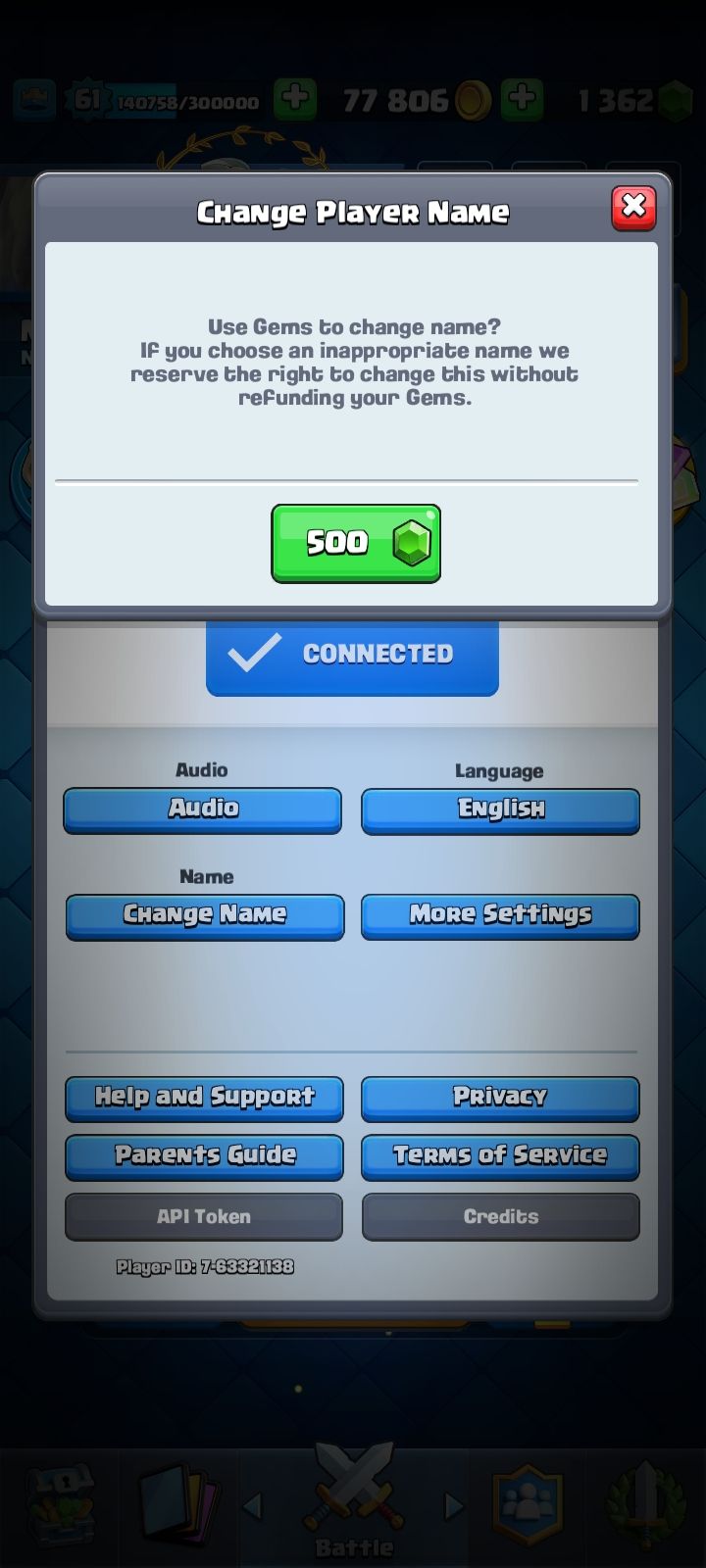Open the Parents Guide
Image resolution: width=706 pixels, height=1568 pixels.
point(204,1157)
